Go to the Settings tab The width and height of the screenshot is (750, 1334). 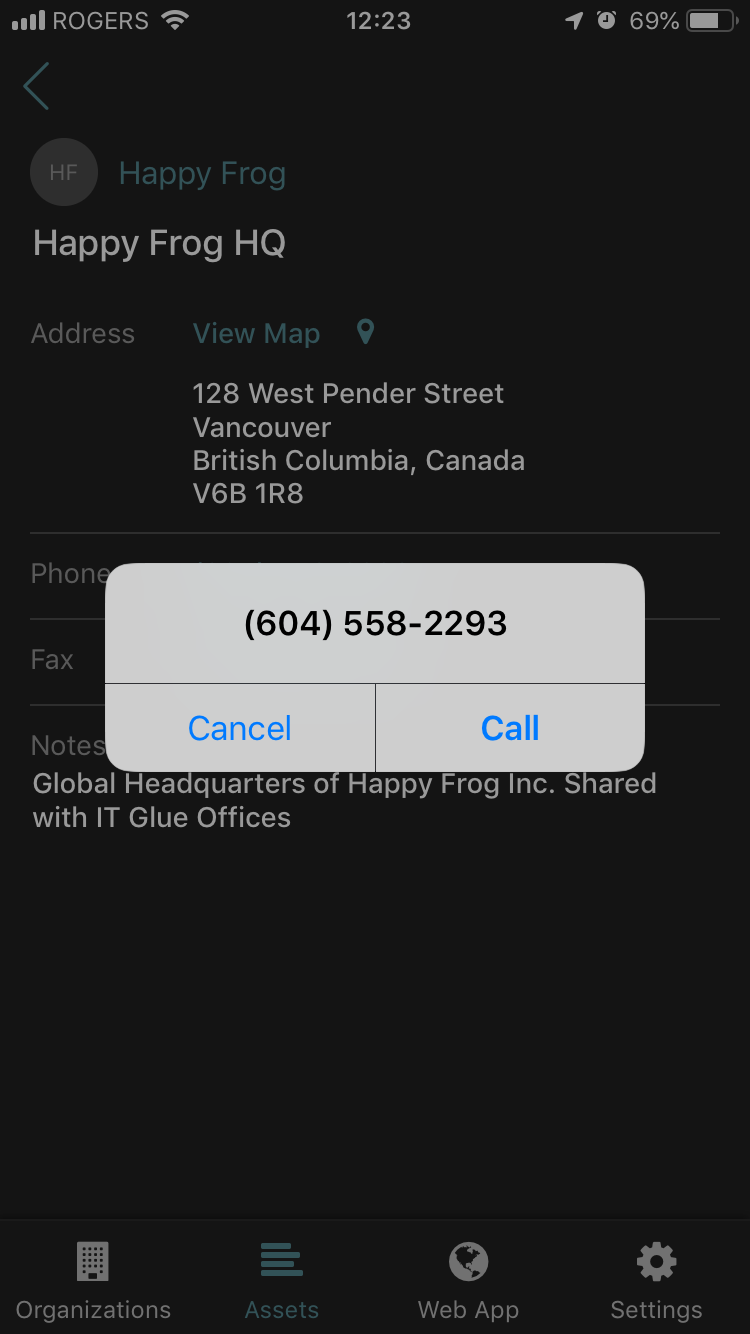click(656, 1280)
